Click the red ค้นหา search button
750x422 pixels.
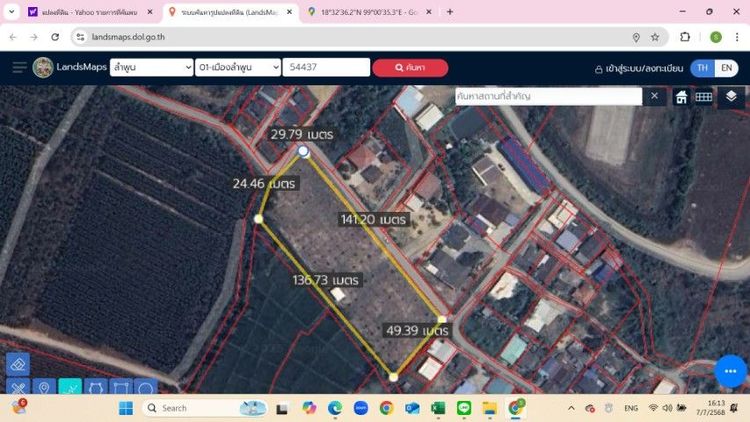click(410, 67)
